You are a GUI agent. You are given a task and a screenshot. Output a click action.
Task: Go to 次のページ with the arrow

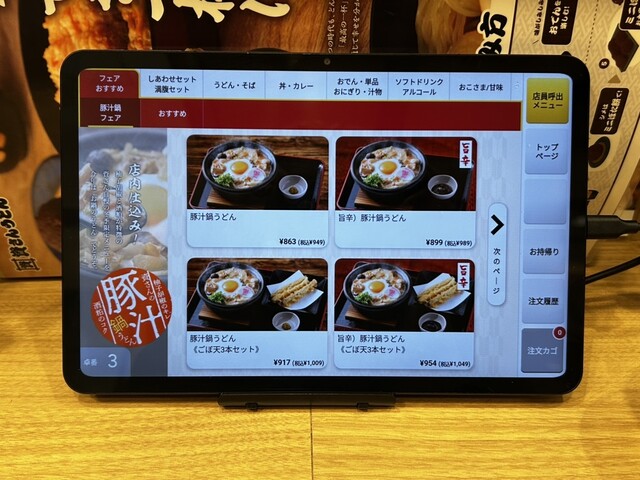[x=497, y=240]
